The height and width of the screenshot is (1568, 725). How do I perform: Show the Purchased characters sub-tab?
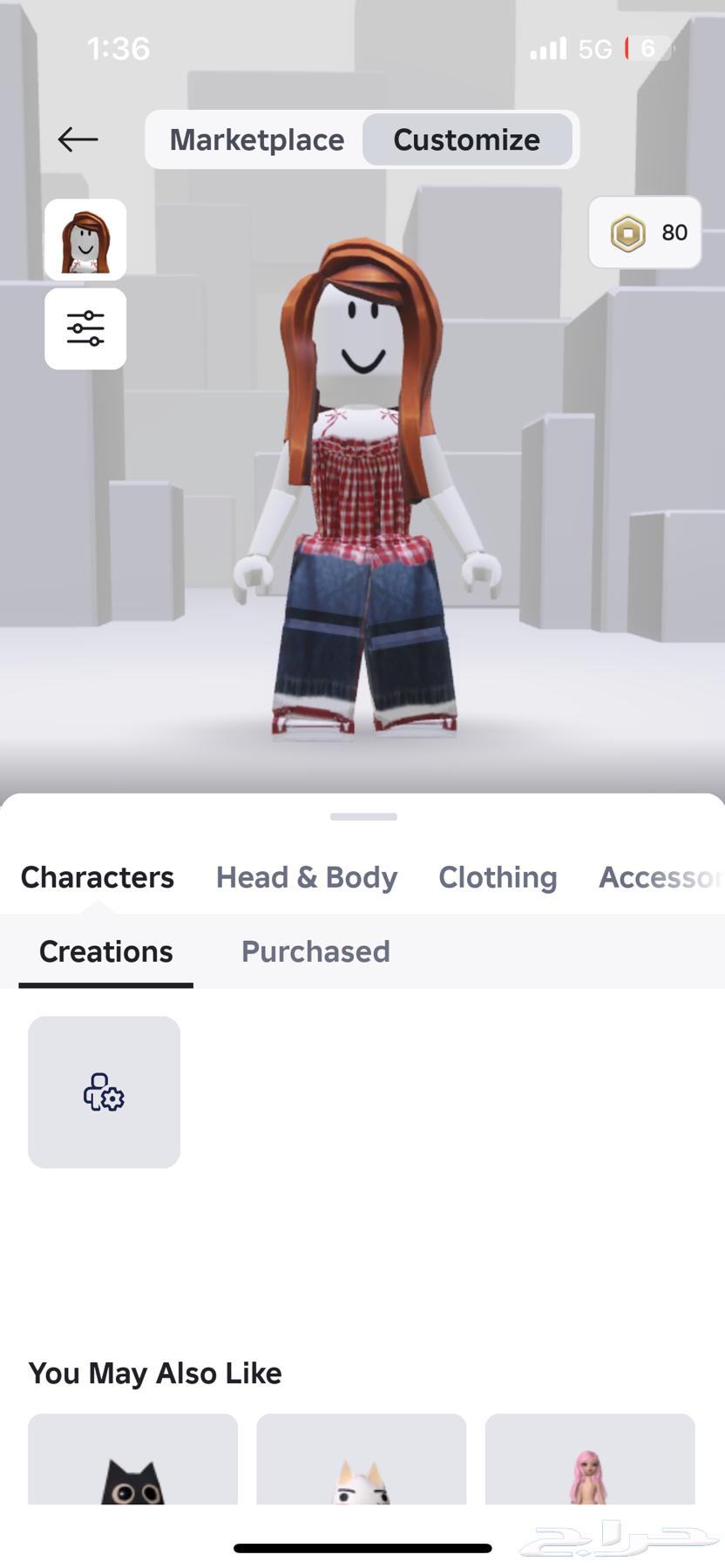pyautogui.click(x=315, y=951)
